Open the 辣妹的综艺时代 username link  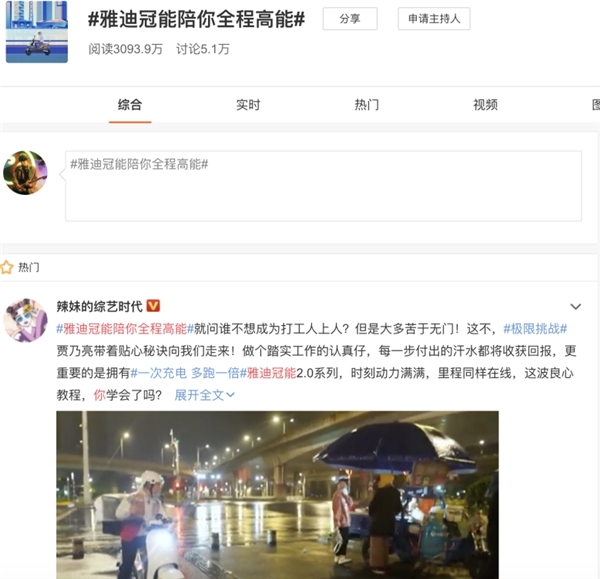pos(100,306)
